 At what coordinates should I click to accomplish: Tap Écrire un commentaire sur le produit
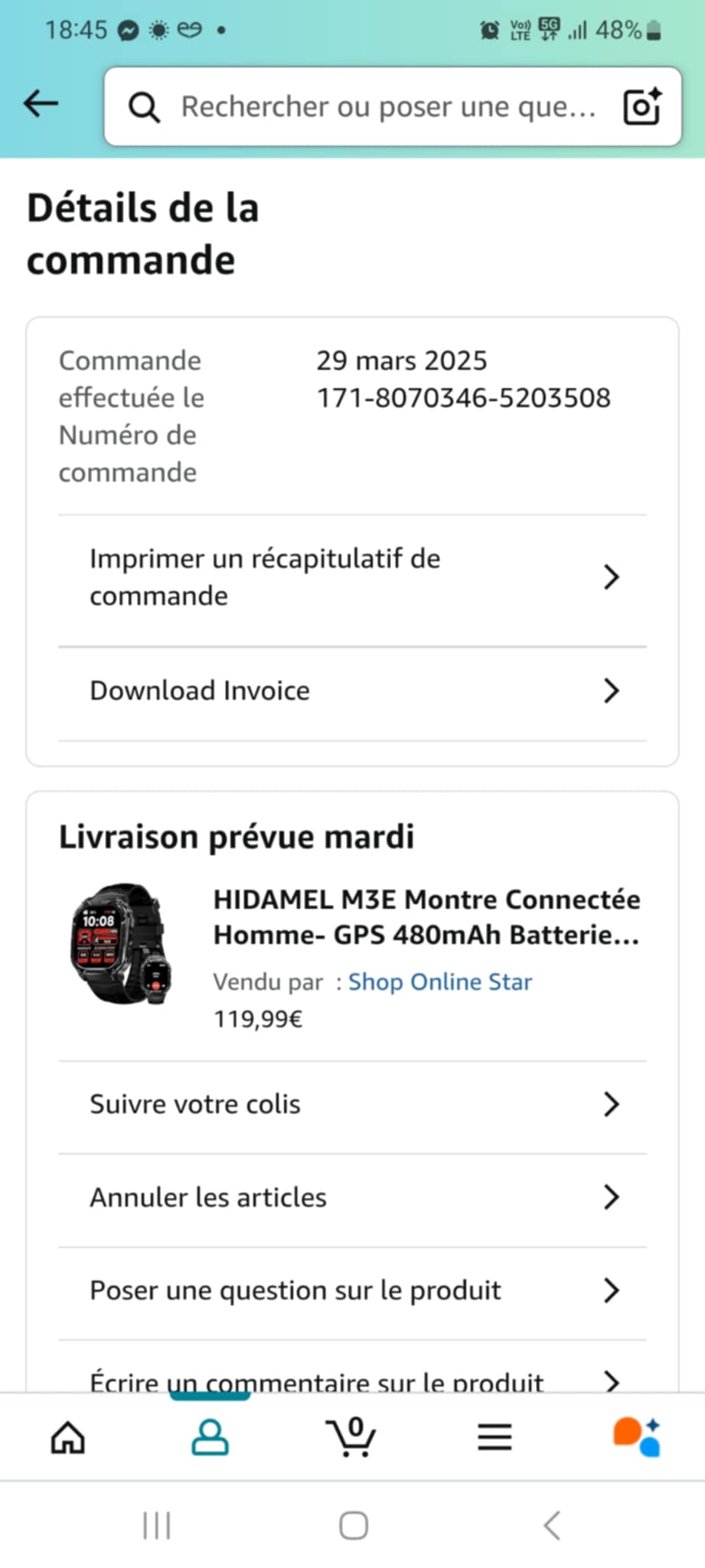point(352,1380)
